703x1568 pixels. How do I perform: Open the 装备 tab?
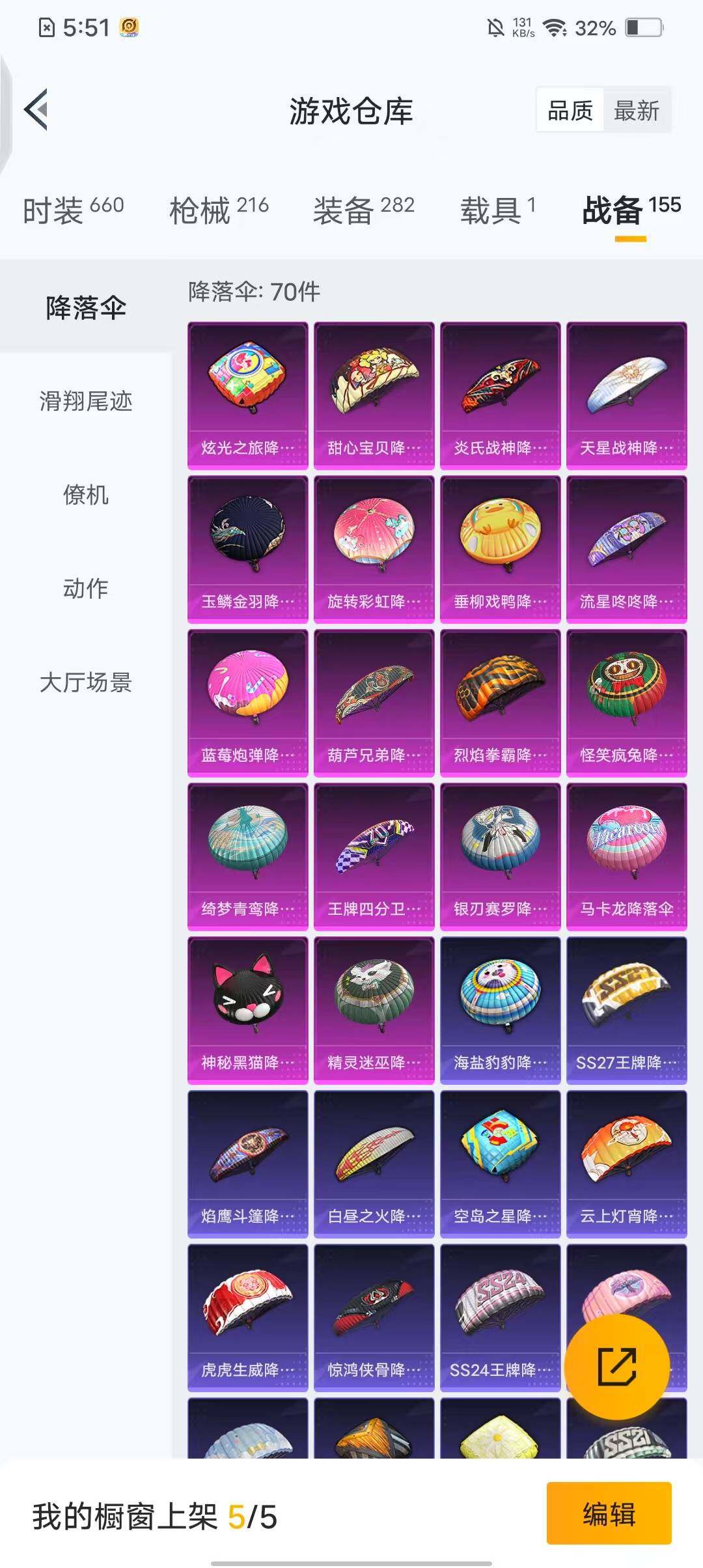click(363, 210)
